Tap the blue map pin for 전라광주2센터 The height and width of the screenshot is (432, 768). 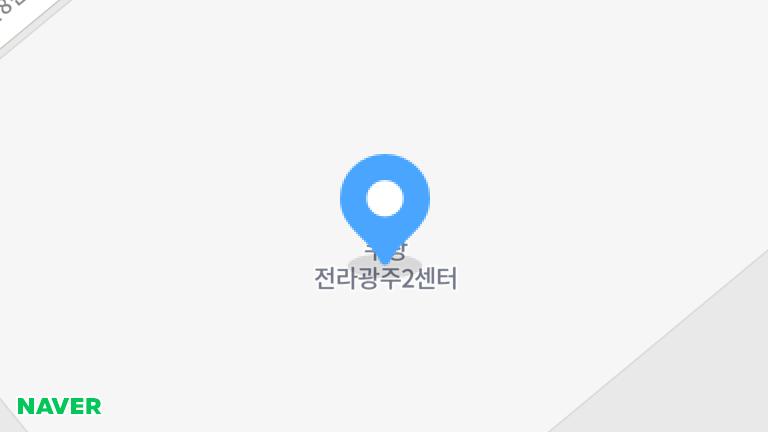tap(385, 201)
